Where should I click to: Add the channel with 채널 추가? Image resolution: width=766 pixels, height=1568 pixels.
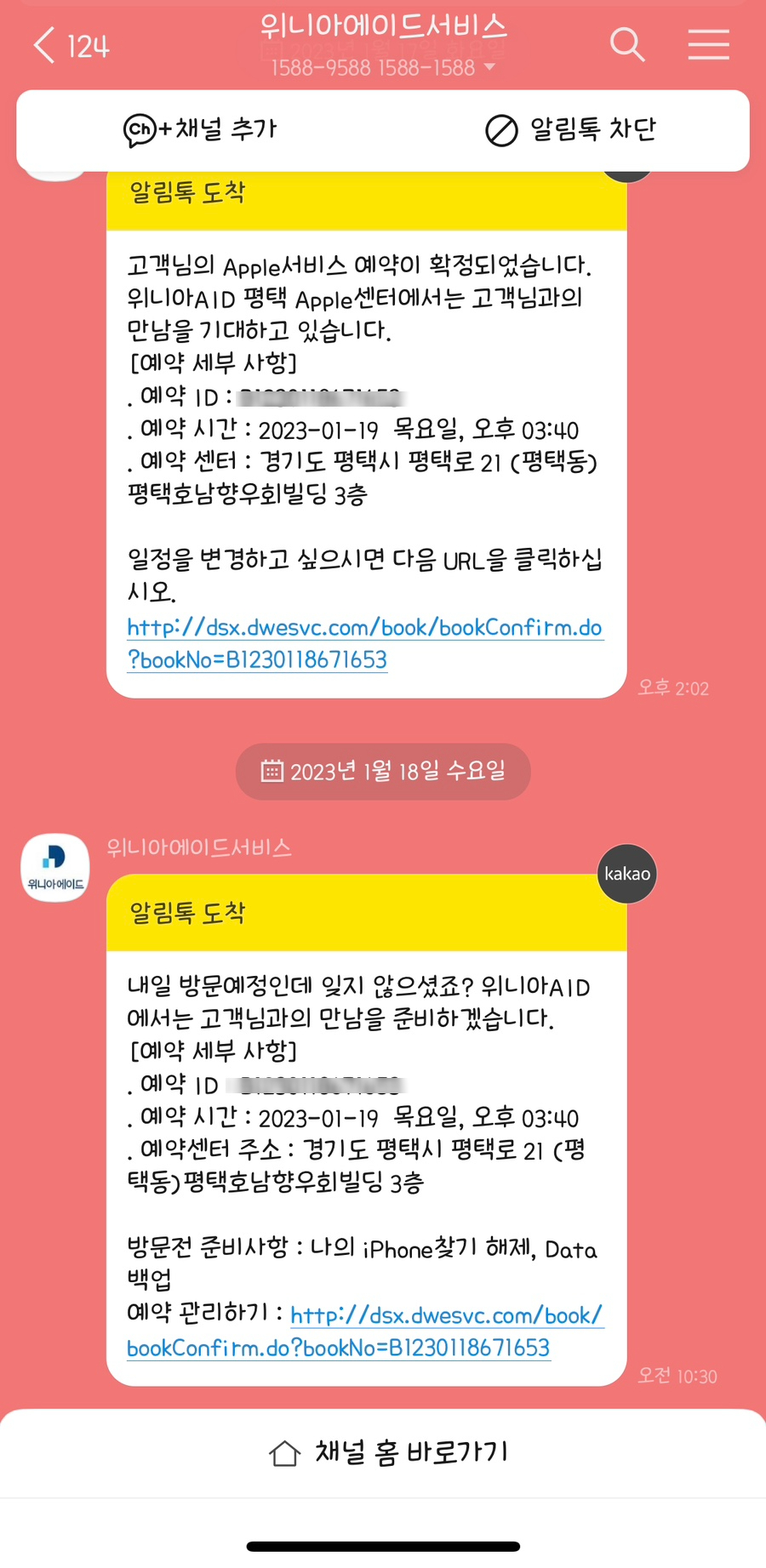click(x=201, y=129)
